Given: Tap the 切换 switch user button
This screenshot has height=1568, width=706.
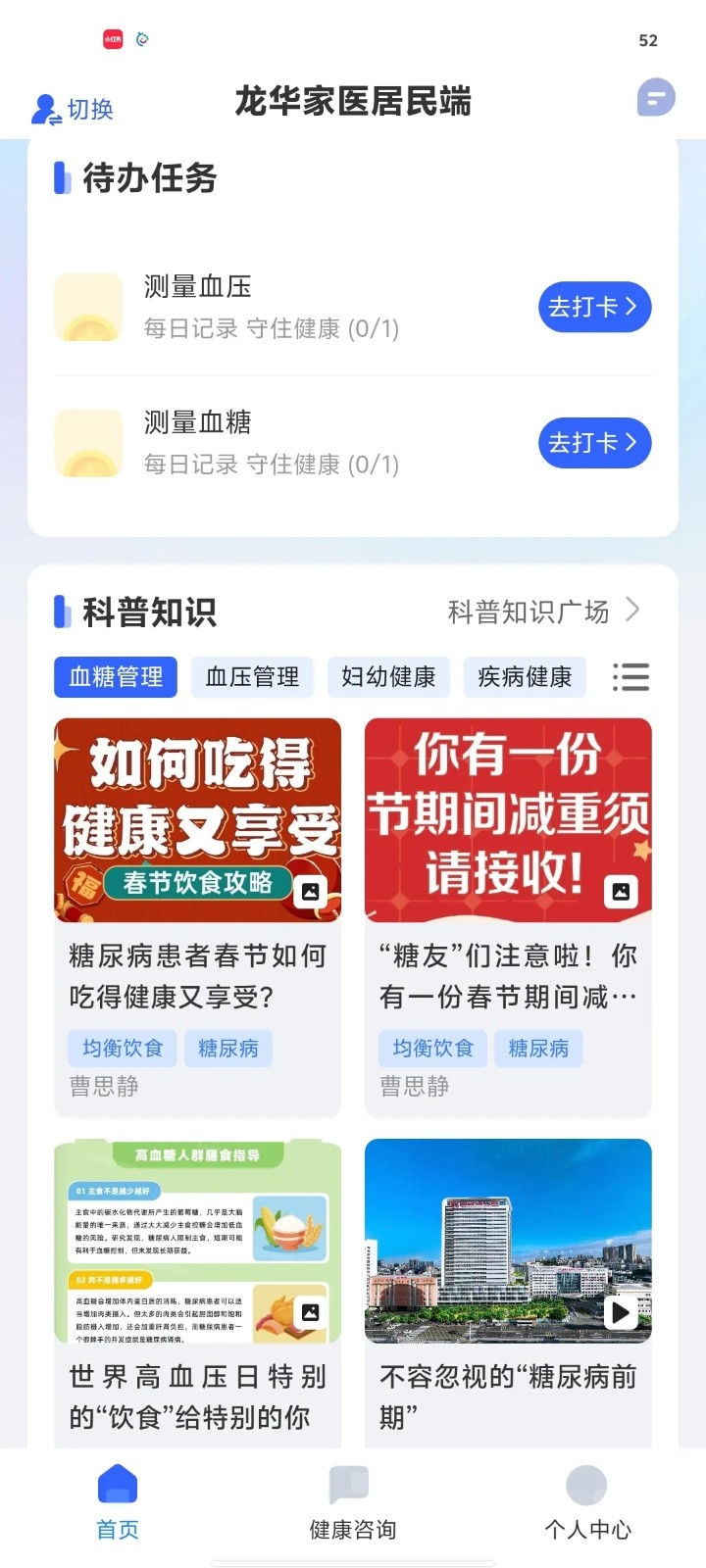Looking at the screenshot, I should click(x=74, y=109).
